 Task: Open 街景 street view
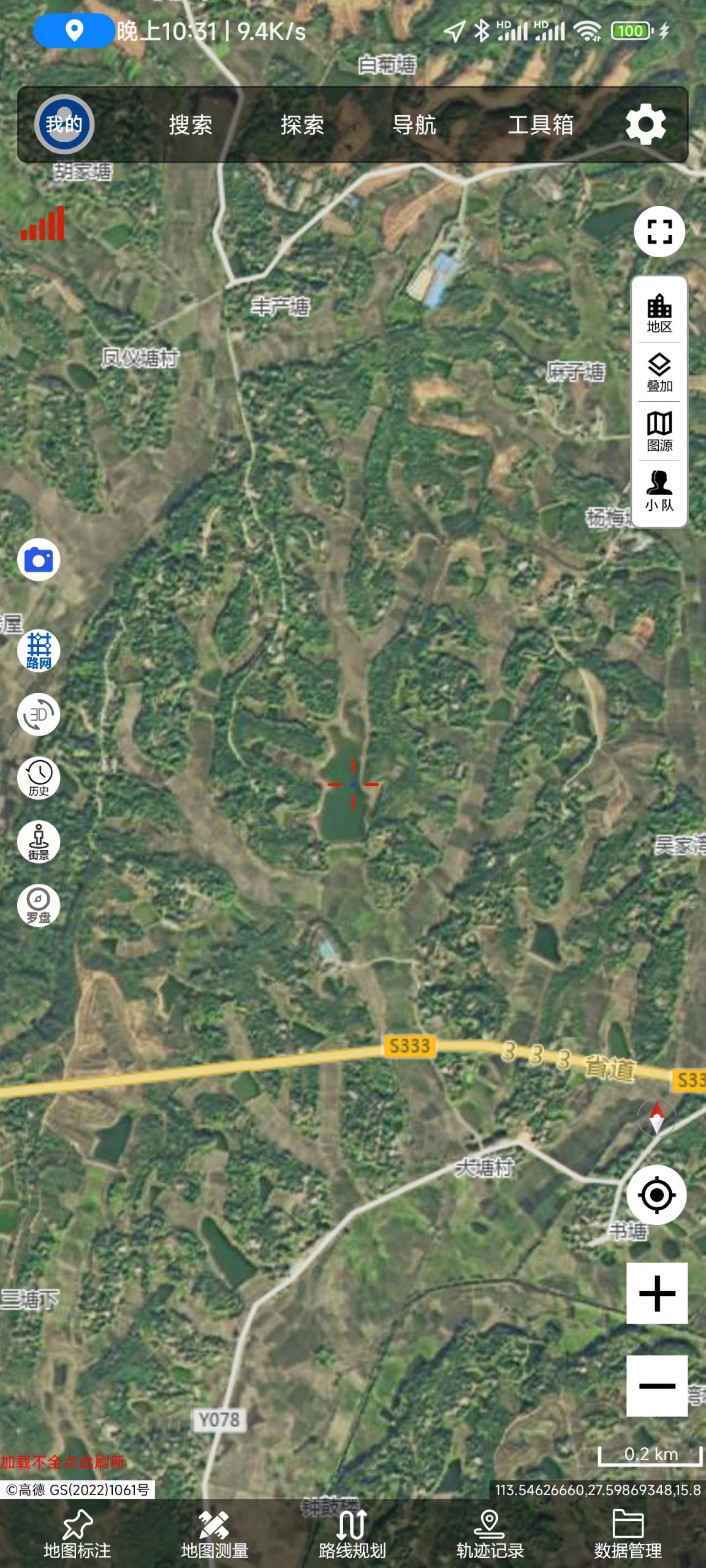coord(39,842)
